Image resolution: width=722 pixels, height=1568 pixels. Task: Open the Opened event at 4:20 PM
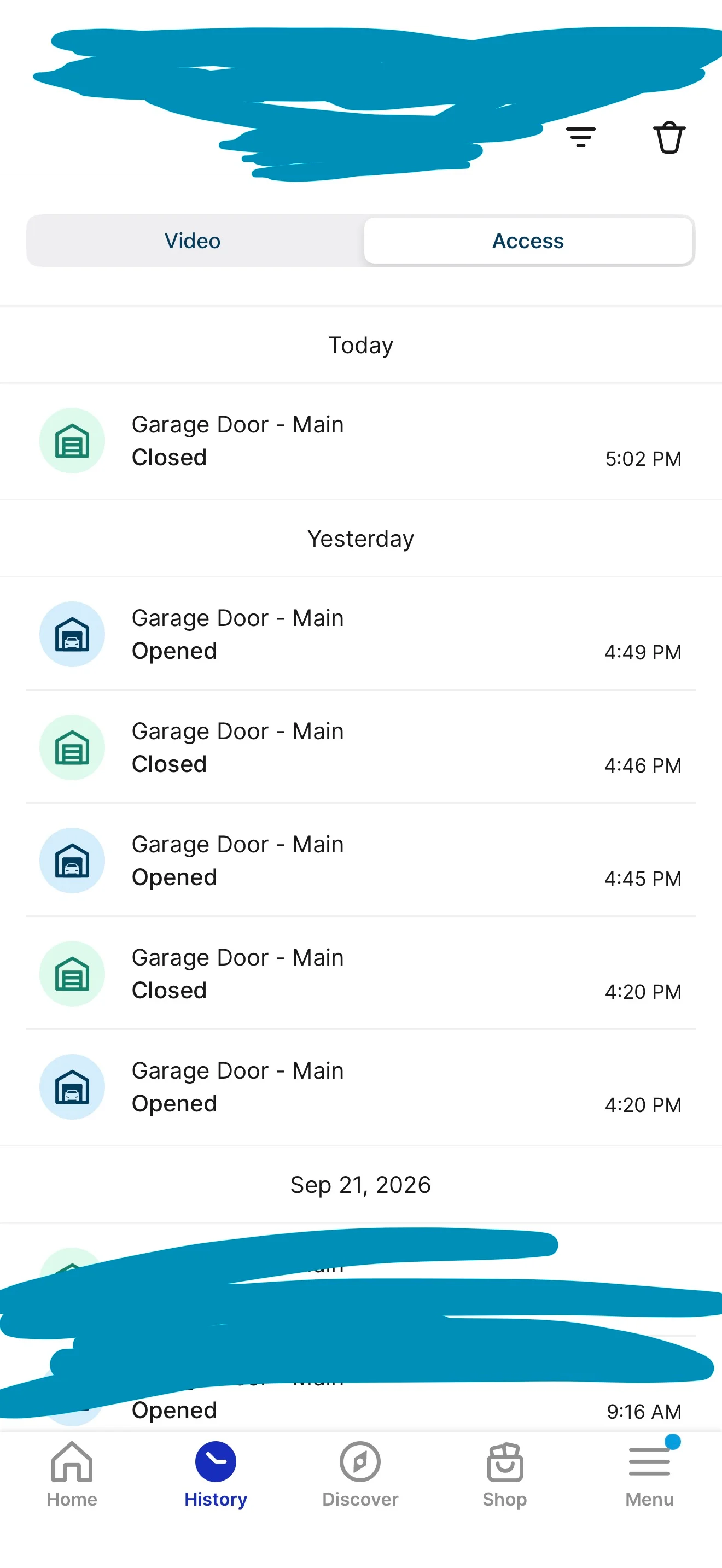pos(361,1087)
